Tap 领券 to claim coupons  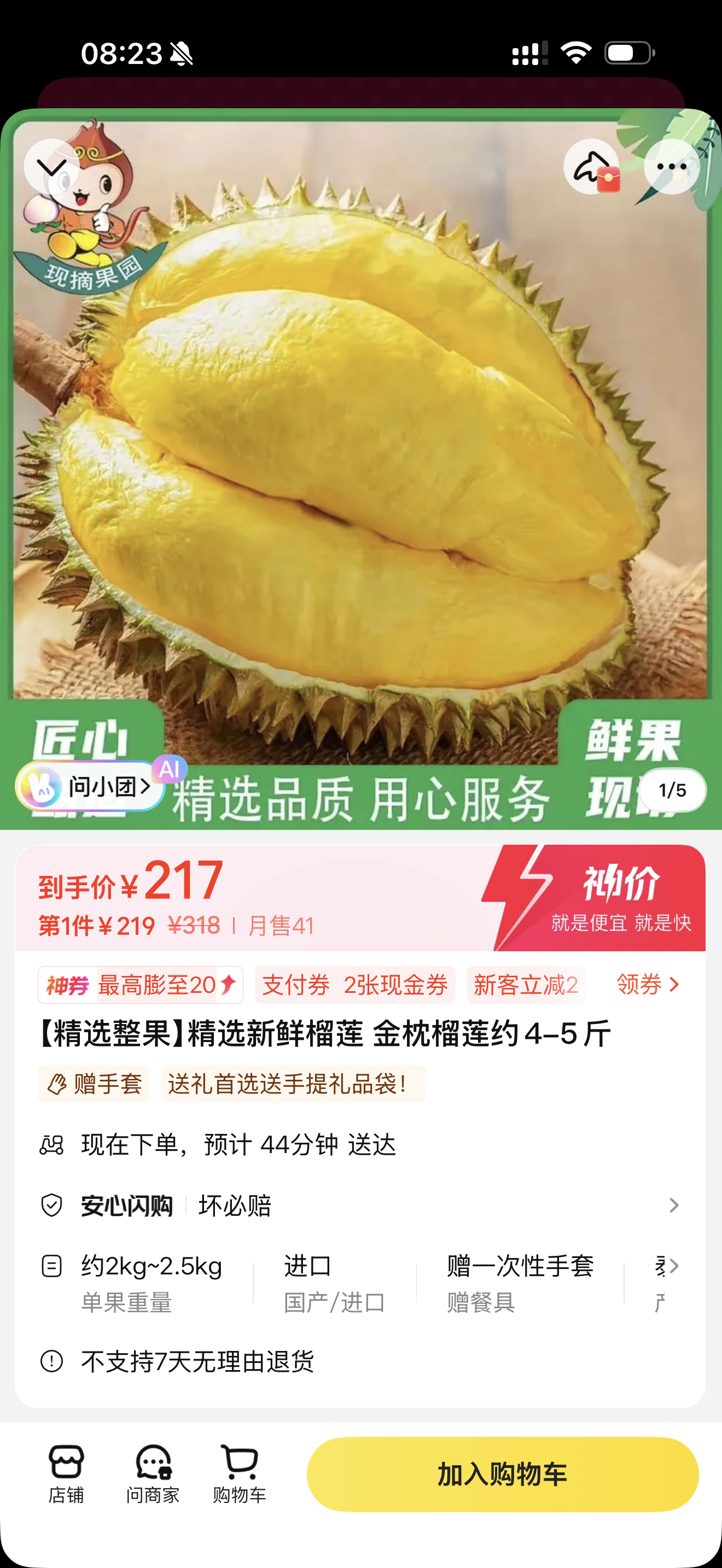click(x=648, y=984)
